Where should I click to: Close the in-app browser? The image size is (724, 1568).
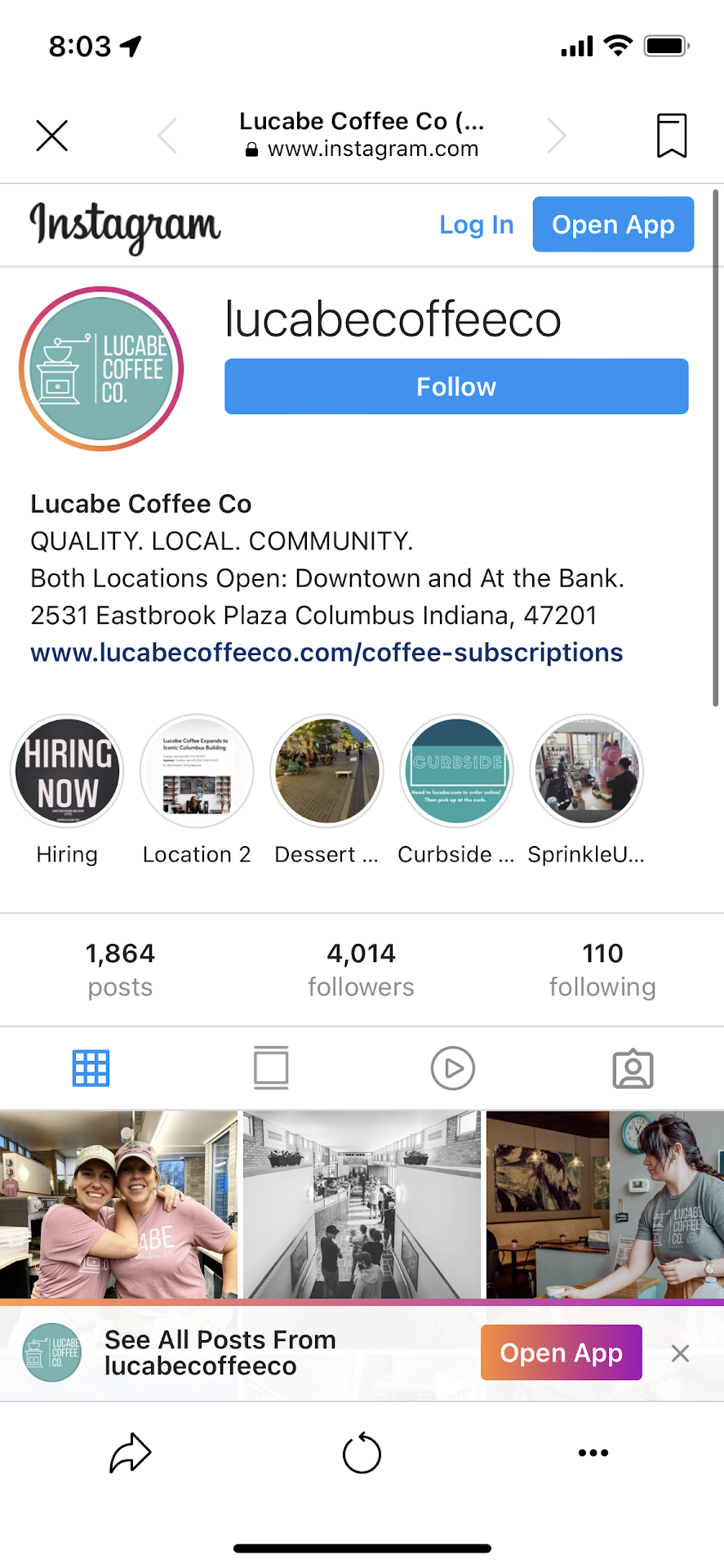tap(52, 136)
